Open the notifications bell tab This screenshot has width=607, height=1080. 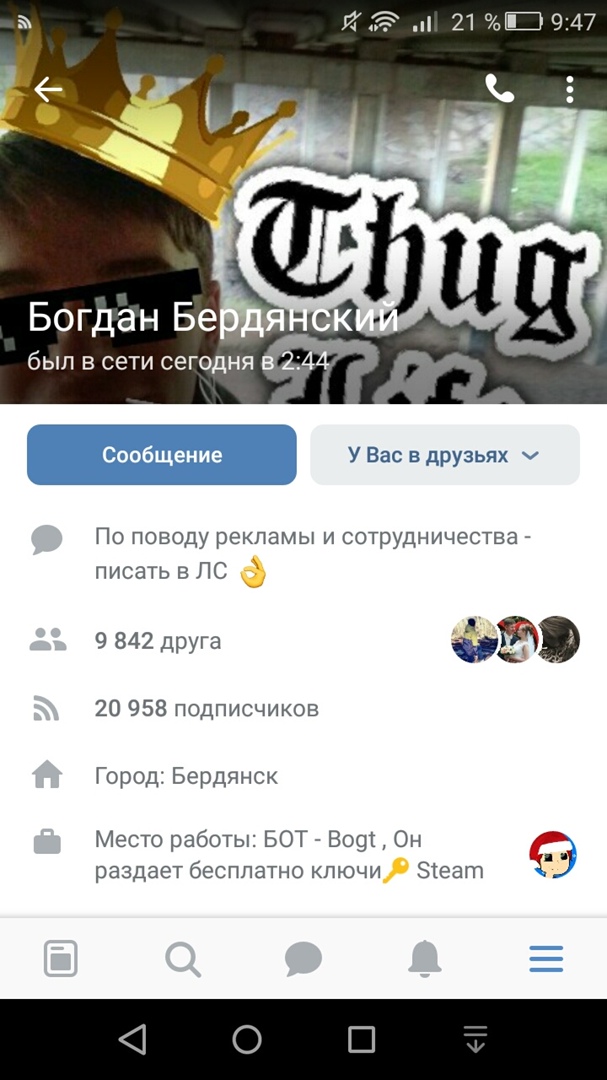pyautogui.click(x=425, y=960)
